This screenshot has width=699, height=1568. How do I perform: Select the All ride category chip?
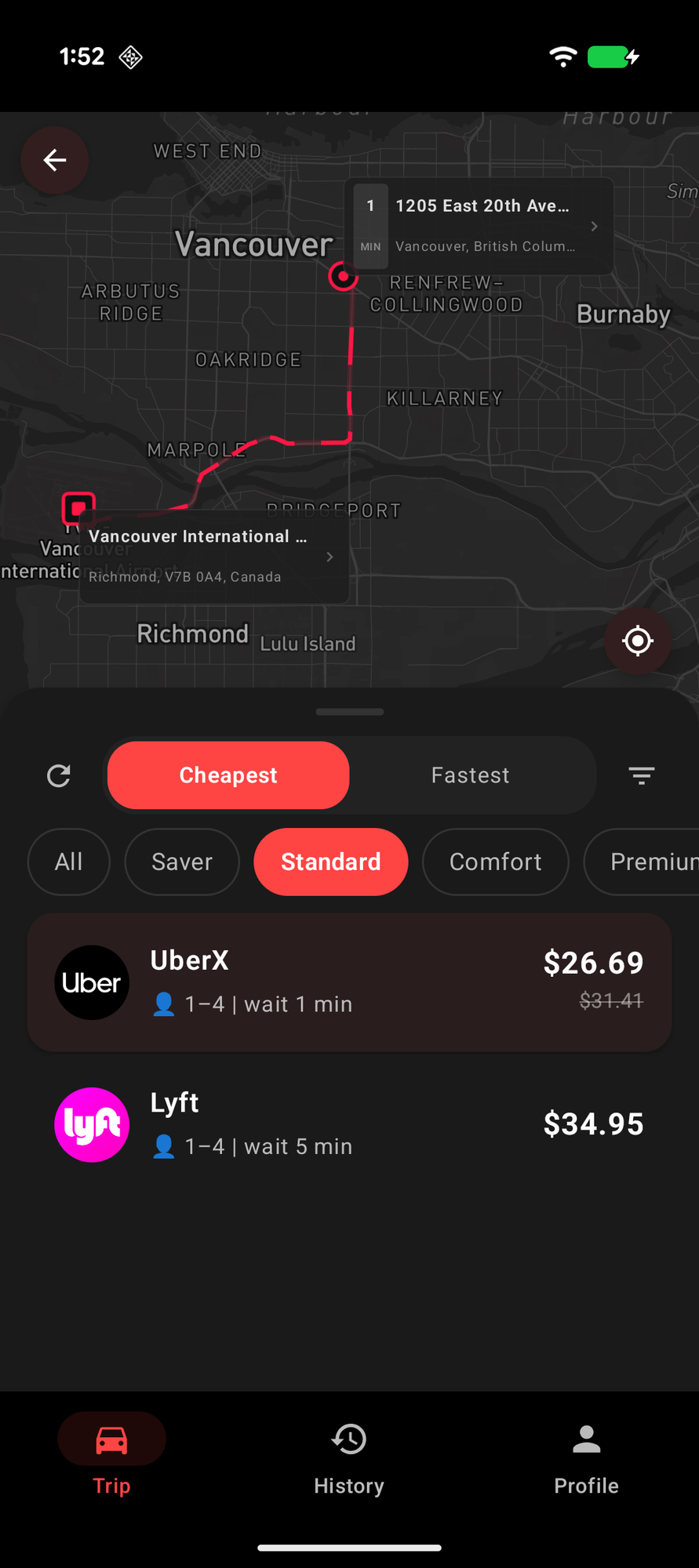coord(69,862)
